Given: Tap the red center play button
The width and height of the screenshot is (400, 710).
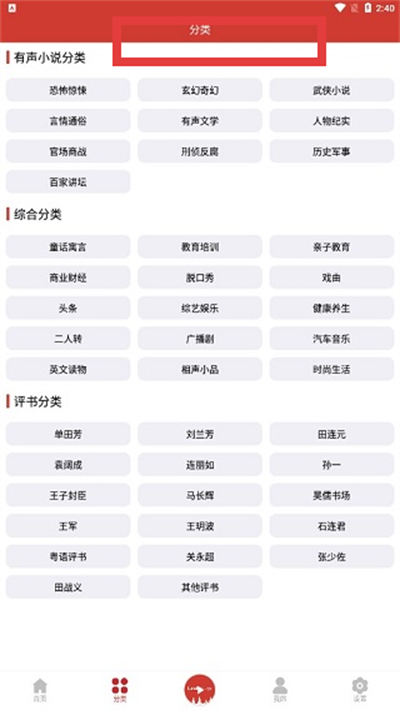Looking at the screenshot, I should 200,689.
